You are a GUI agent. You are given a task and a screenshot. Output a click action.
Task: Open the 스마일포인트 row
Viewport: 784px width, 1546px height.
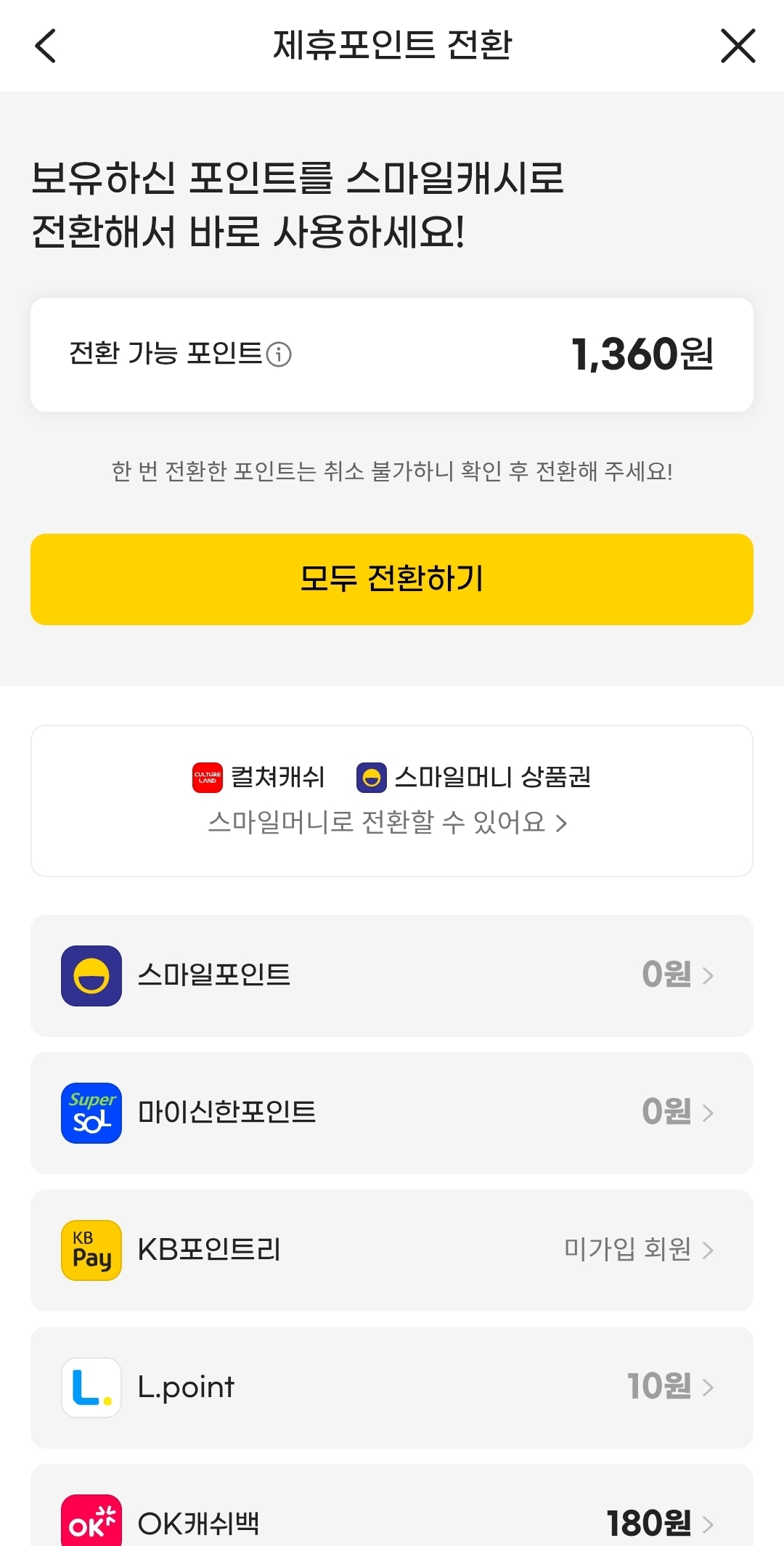392,976
